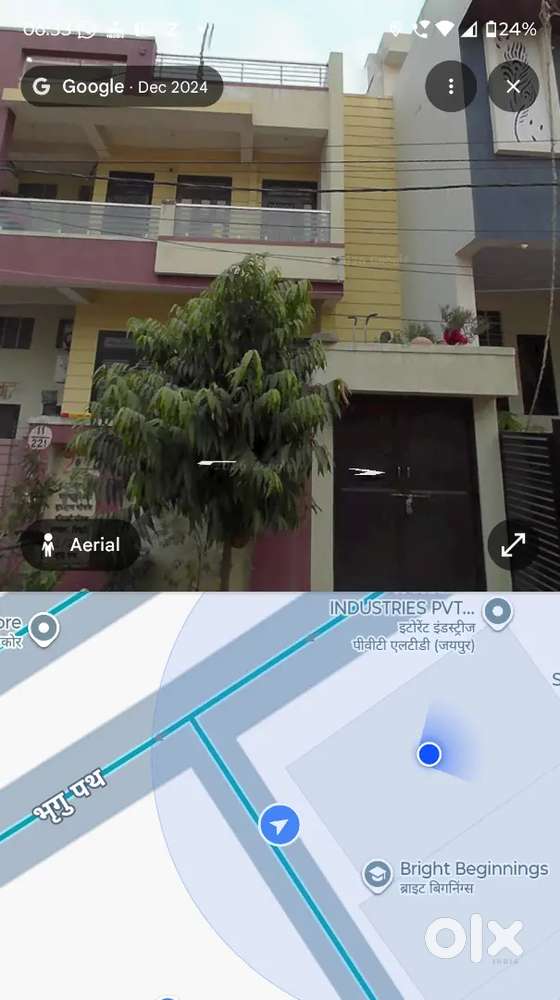Screen dimensions: 560x1000
Task: Expand Street View to full screen
Action: [513, 545]
